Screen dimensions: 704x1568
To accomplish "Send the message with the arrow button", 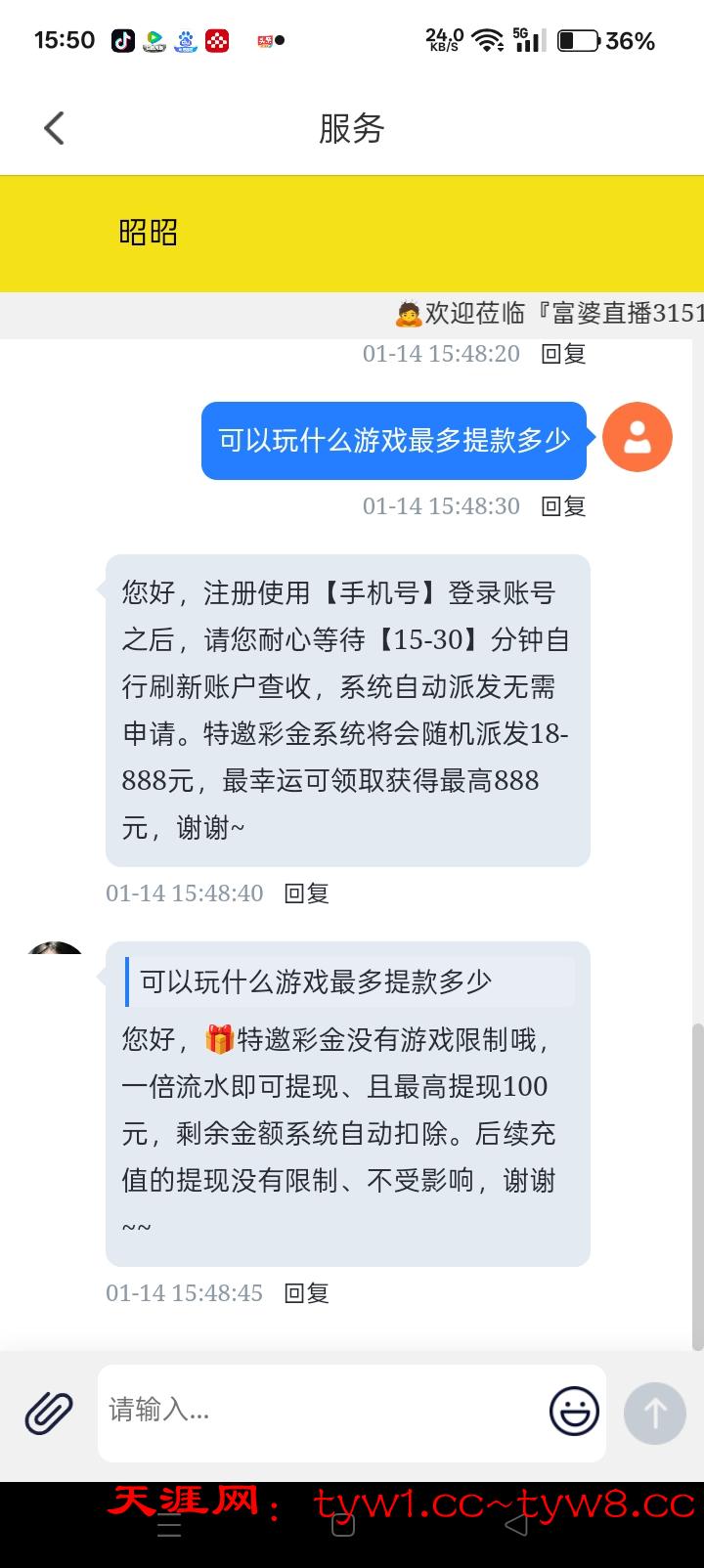I will point(654,1413).
